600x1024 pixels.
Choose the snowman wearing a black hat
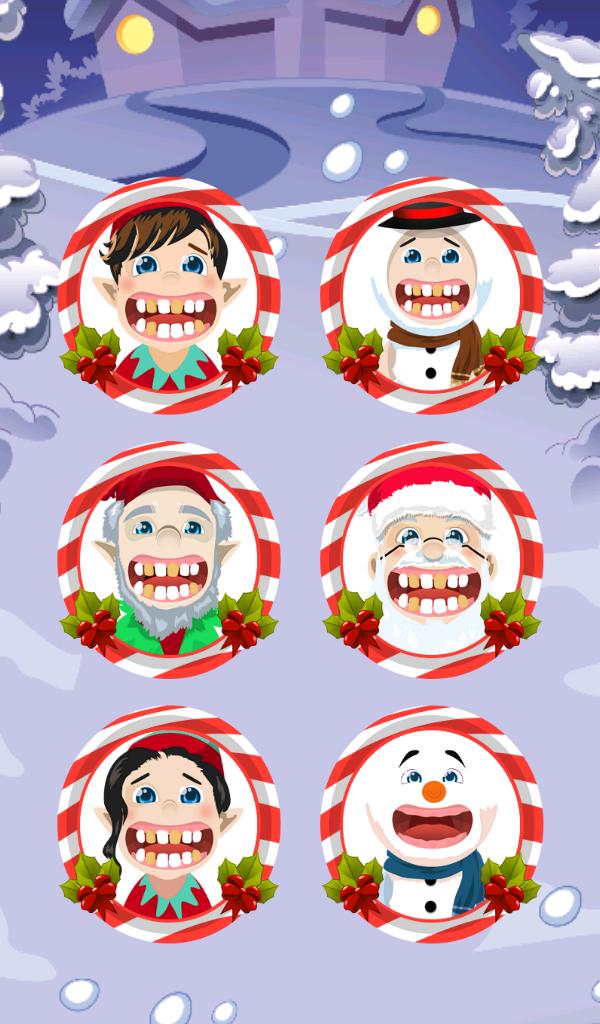[x=431, y=295]
